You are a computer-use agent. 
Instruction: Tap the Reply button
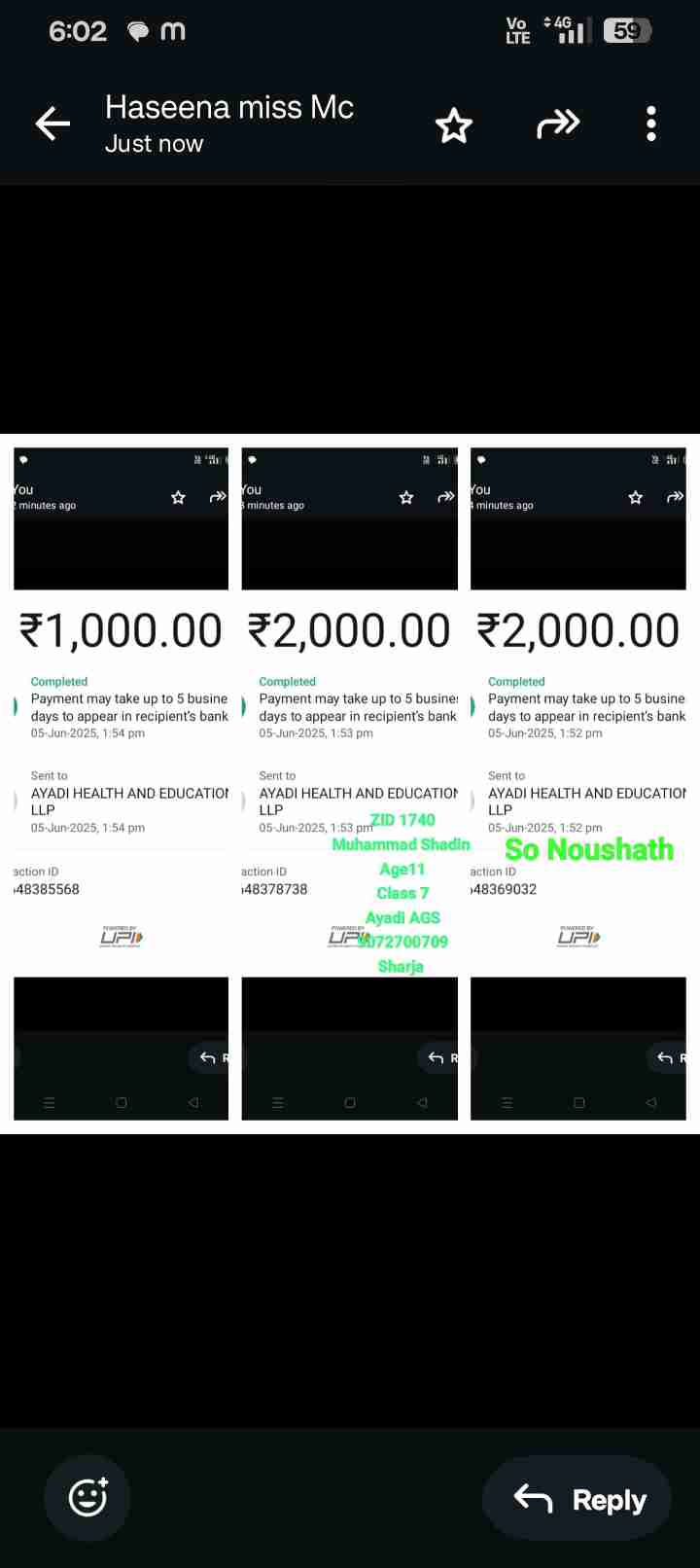pyautogui.click(x=580, y=1499)
